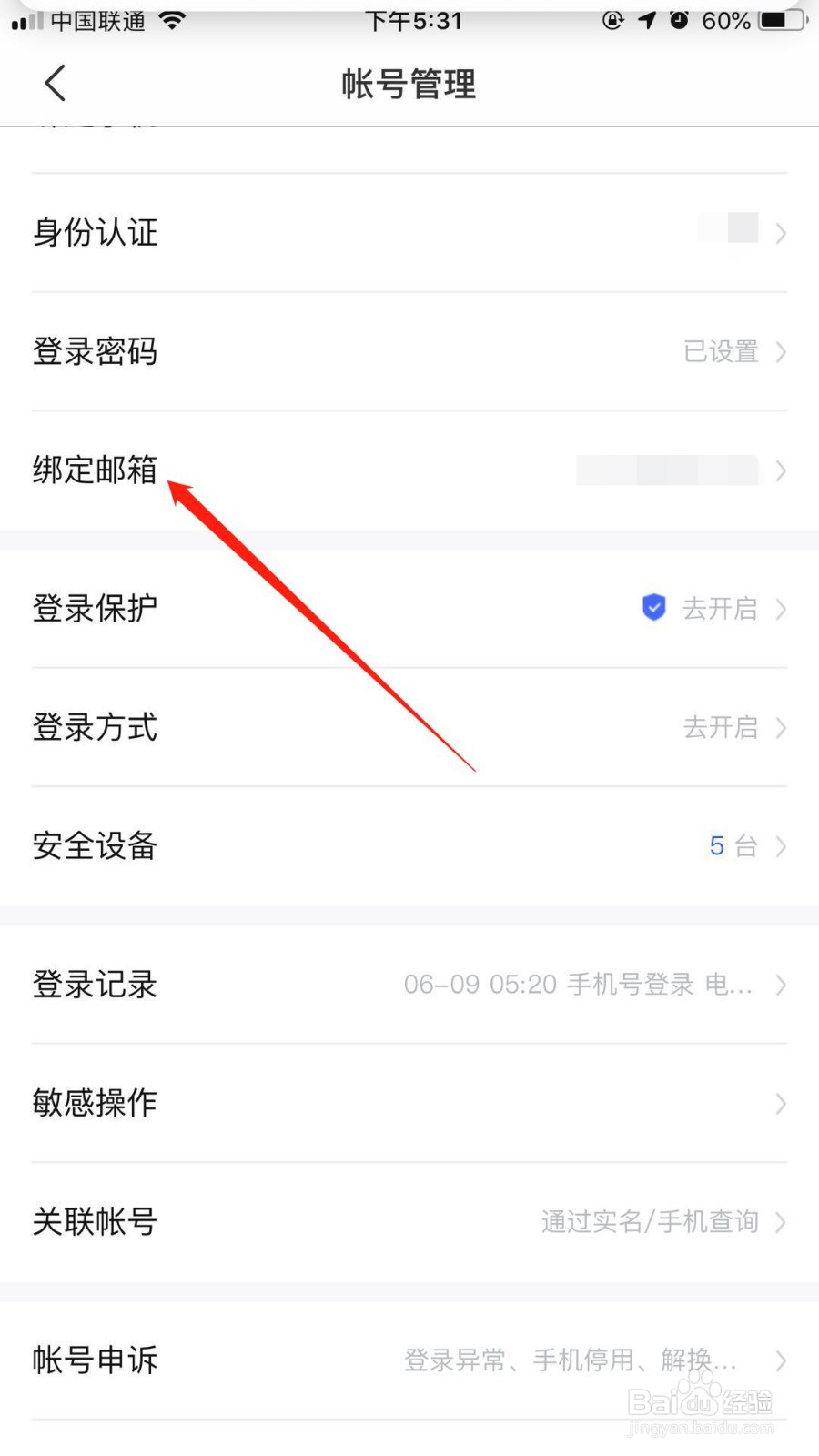Enable 登录保护 by tapping 去开启
Screen dimensions: 819x1456
coord(721,608)
